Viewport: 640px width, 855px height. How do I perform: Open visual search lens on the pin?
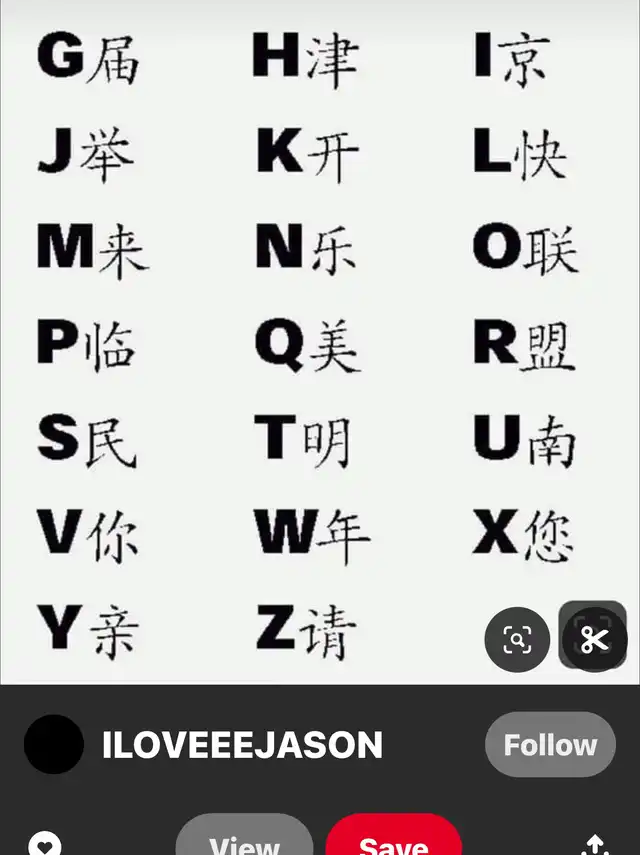pyautogui.click(x=517, y=639)
